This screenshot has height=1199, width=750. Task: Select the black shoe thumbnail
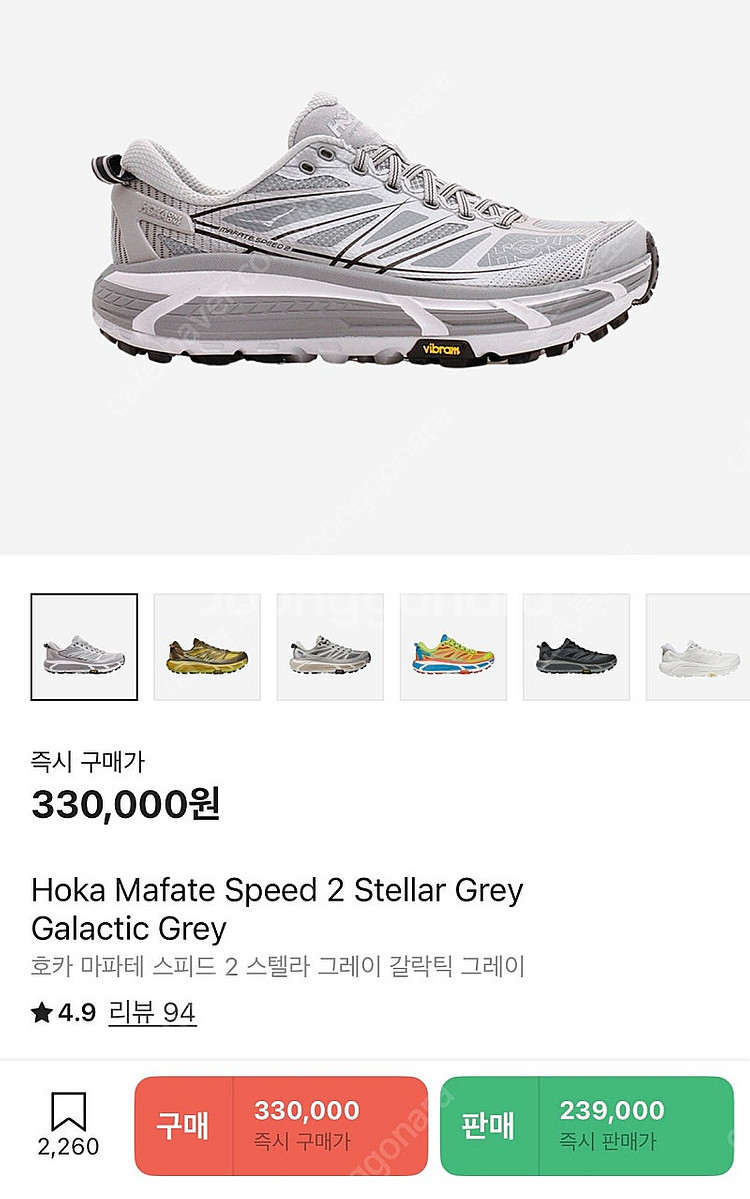pyautogui.click(x=576, y=647)
